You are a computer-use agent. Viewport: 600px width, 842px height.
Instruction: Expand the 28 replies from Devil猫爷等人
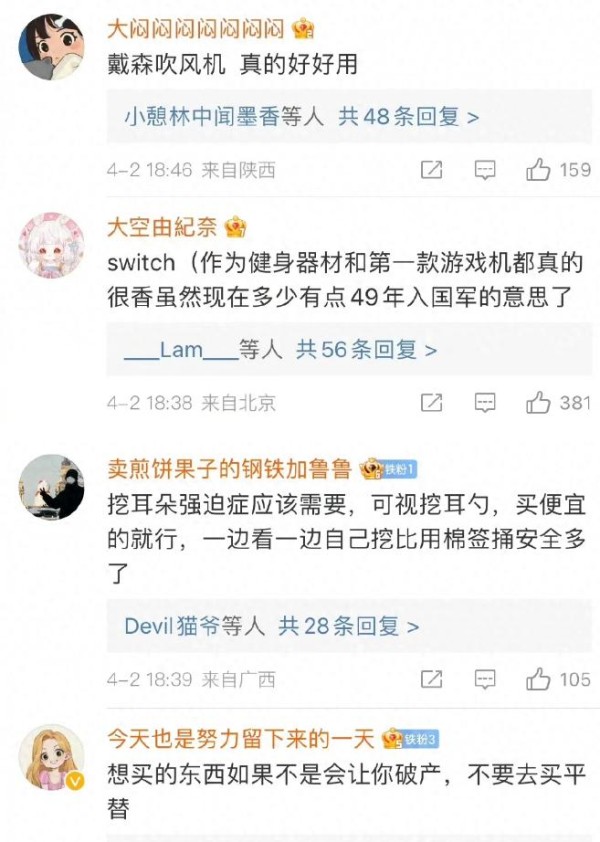(x=348, y=626)
